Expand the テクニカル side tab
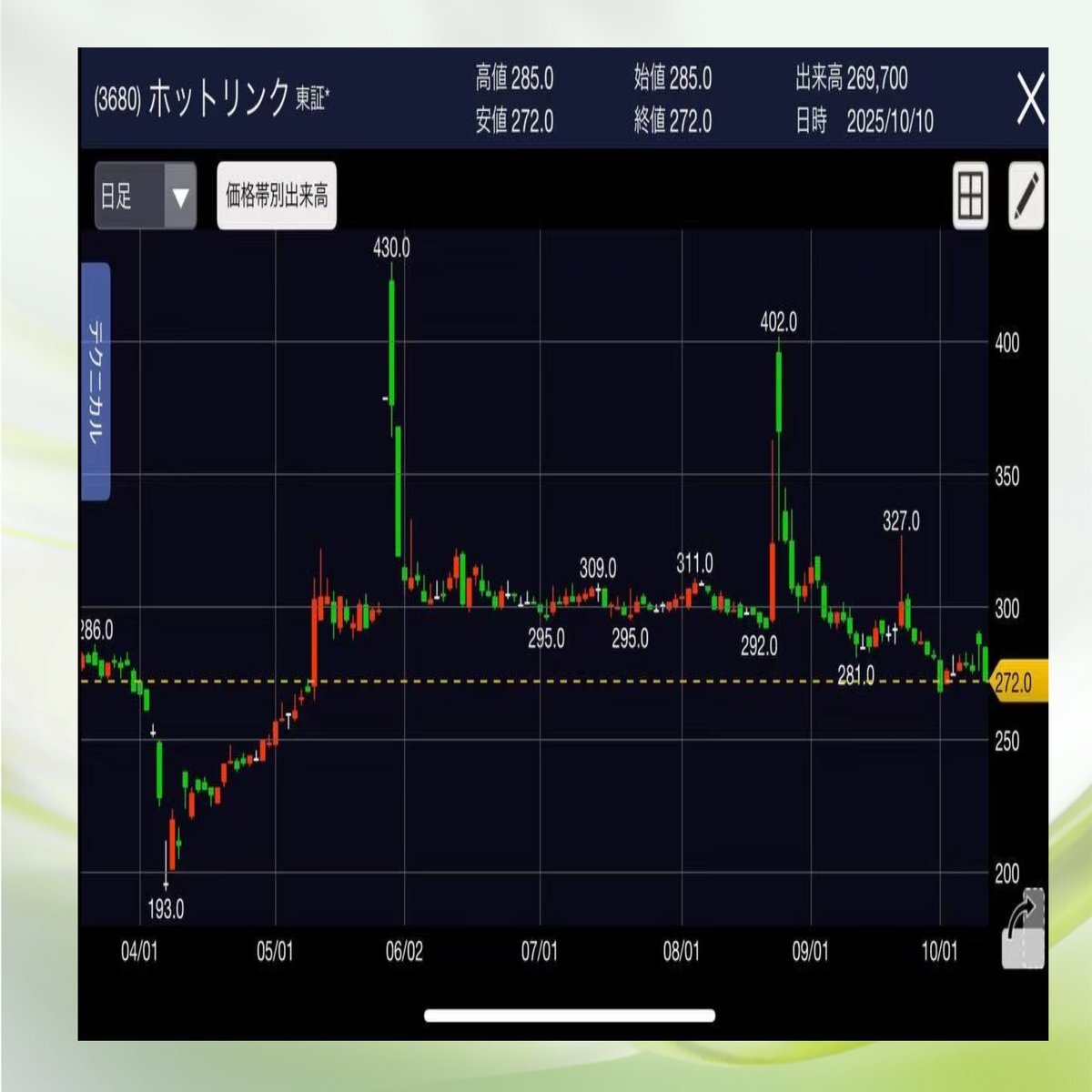1092x1092 pixels. 96,381
